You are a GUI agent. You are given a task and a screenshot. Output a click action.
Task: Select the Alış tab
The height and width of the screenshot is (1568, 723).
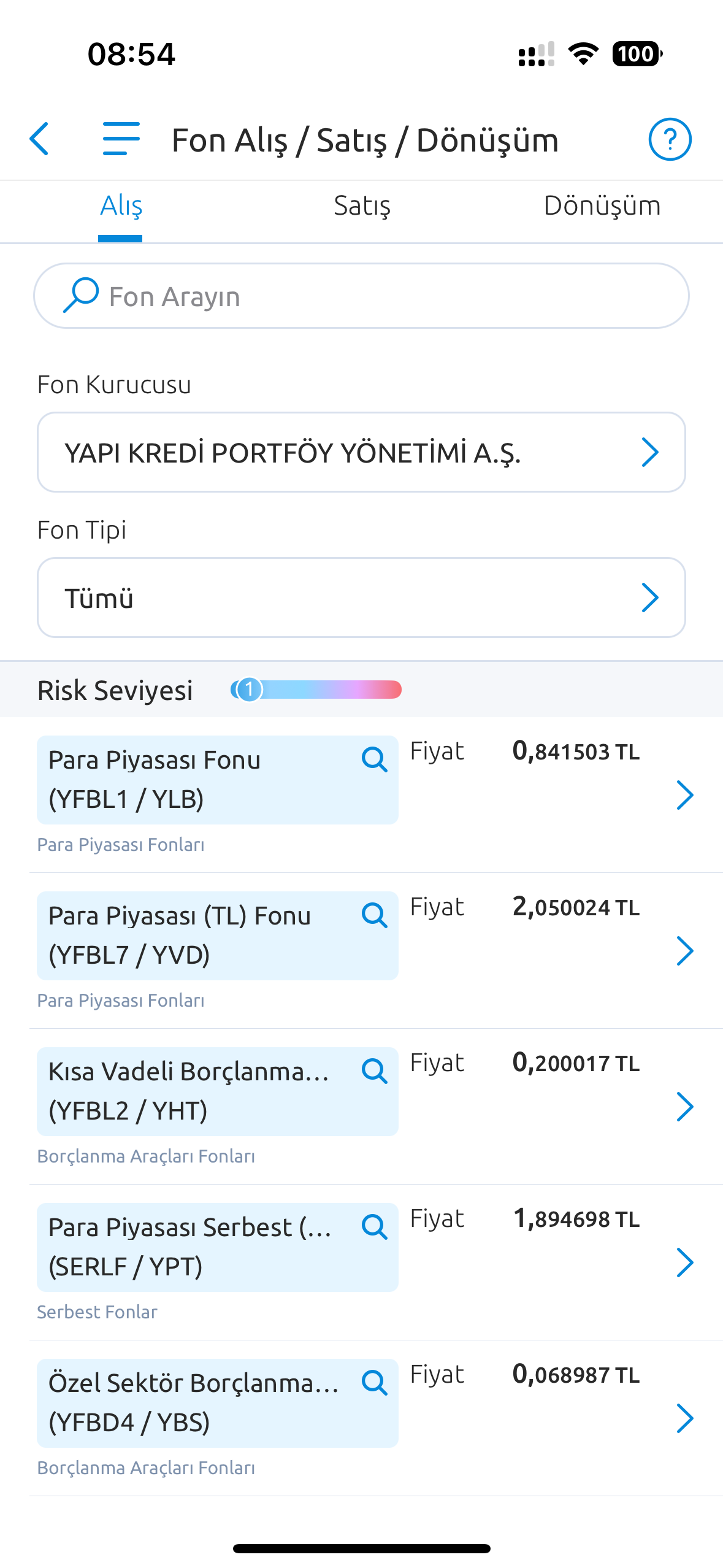pos(121,206)
